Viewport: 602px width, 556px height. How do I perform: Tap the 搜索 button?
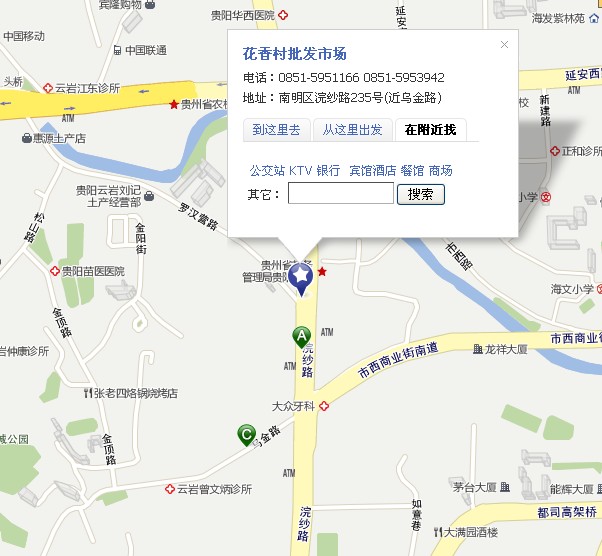[421, 194]
